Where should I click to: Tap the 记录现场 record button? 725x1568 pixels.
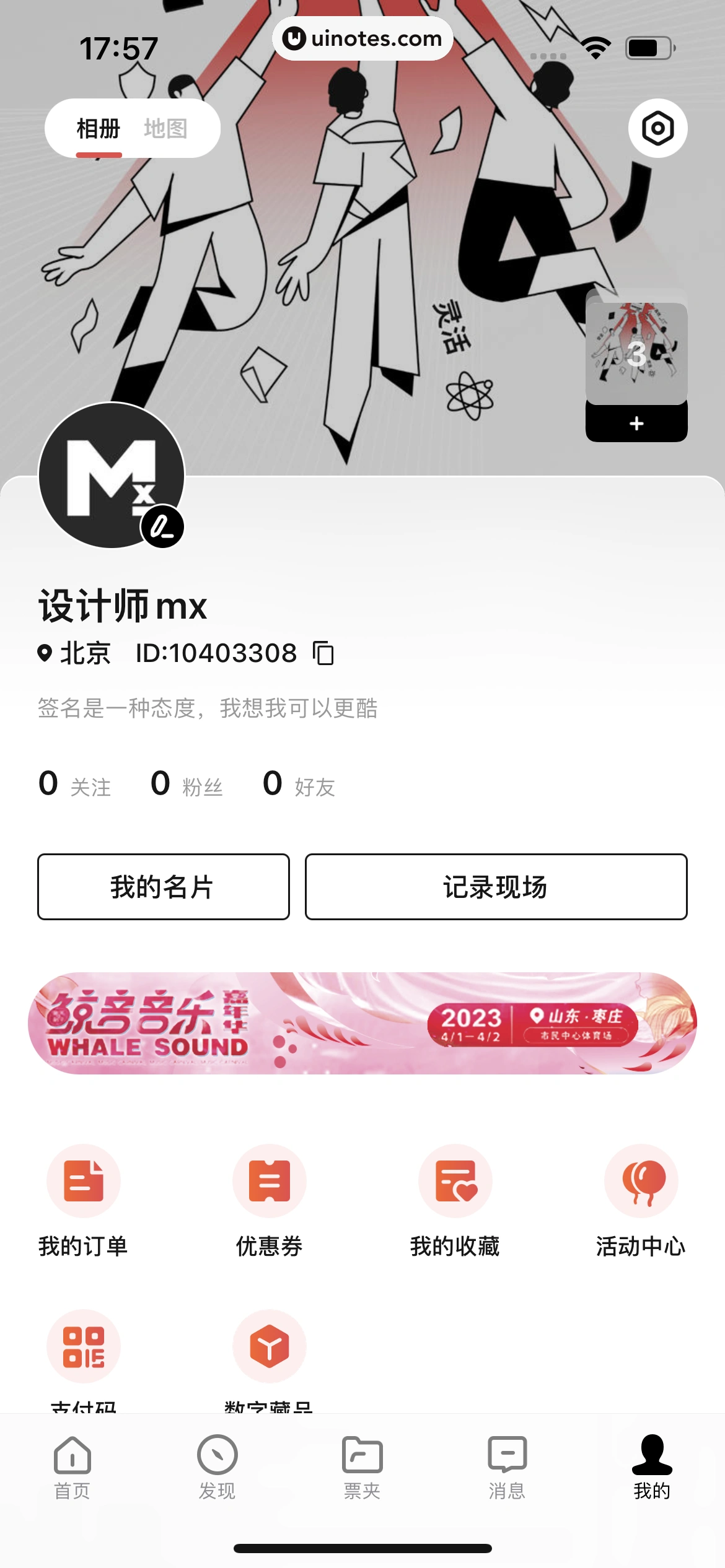(496, 887)
